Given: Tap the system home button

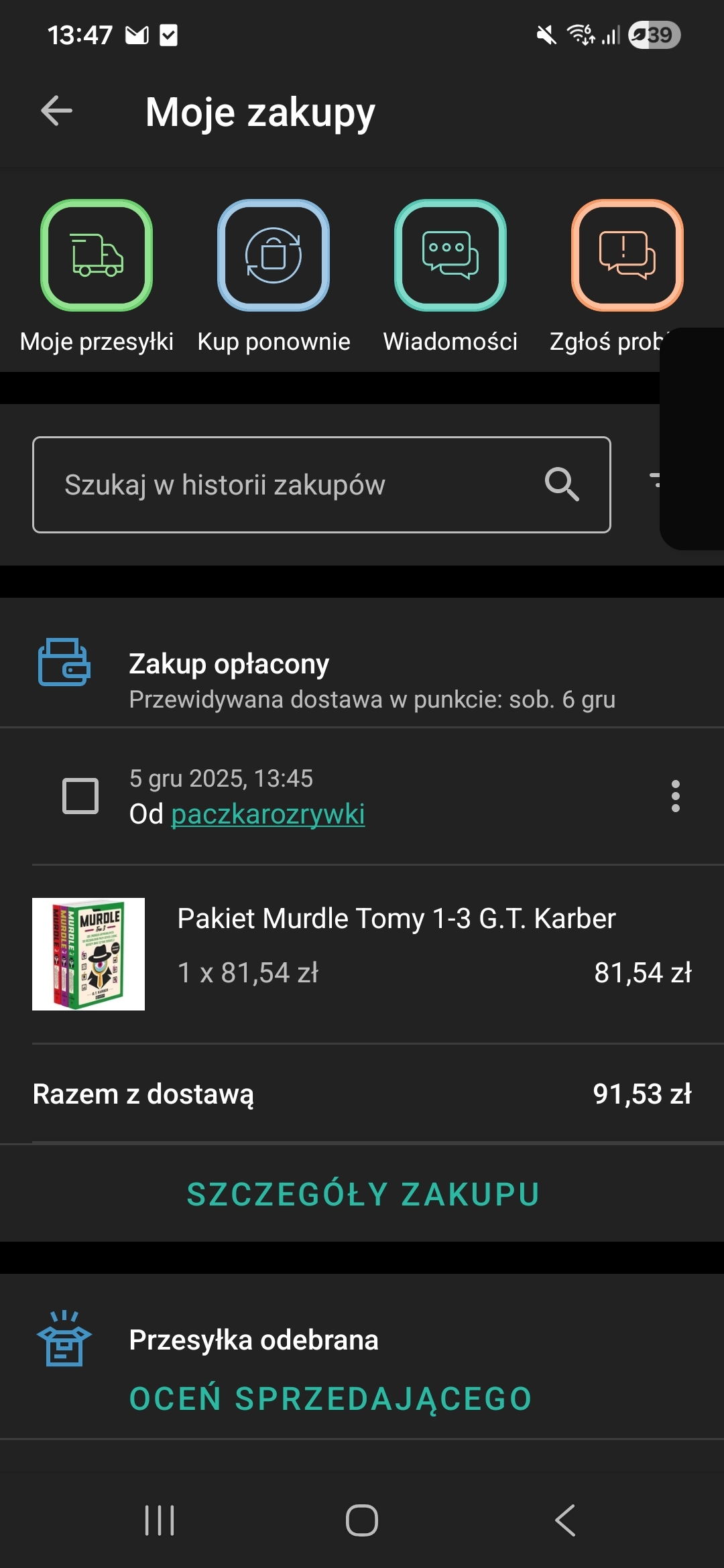Looking at the screenshot, I should coord(362,1520).
